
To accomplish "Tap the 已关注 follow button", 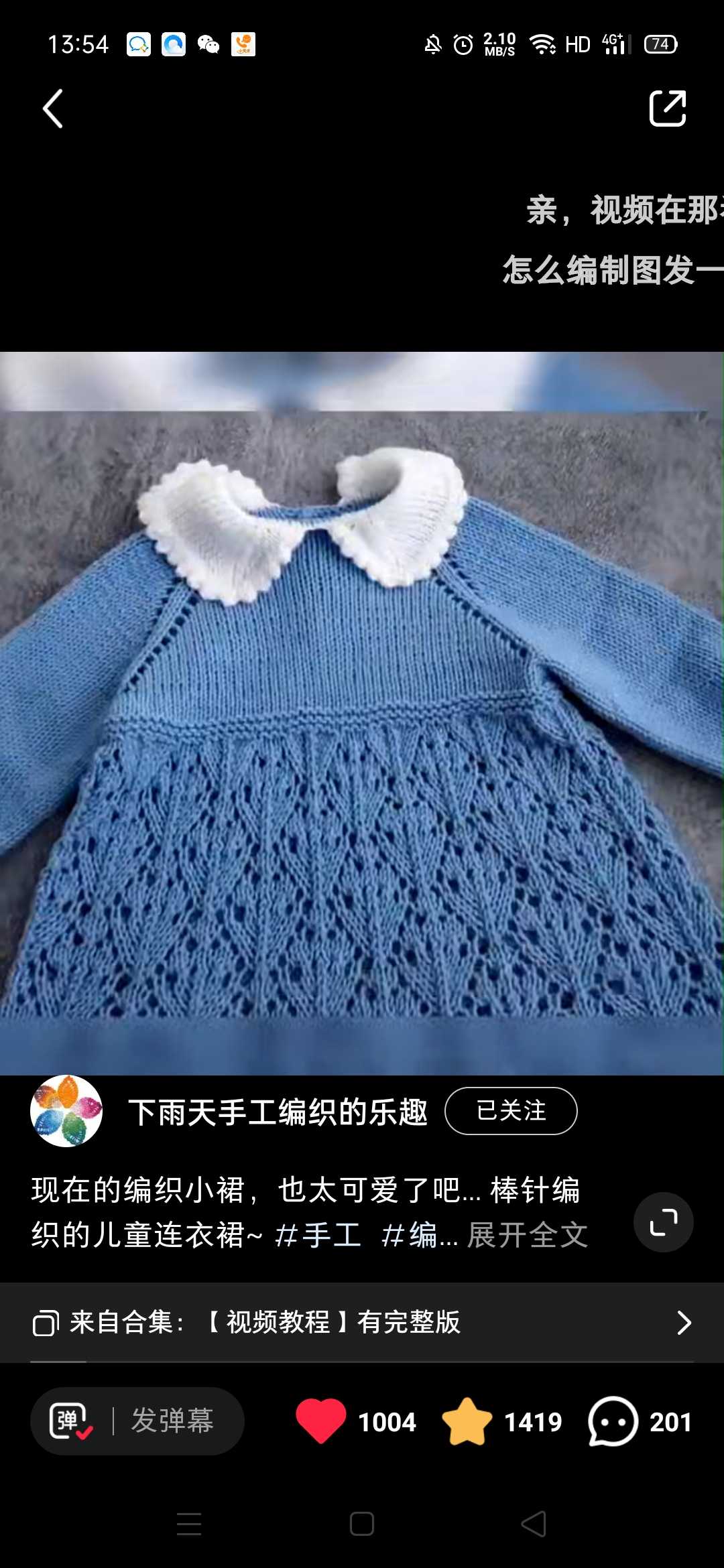I will [511, 1110].
